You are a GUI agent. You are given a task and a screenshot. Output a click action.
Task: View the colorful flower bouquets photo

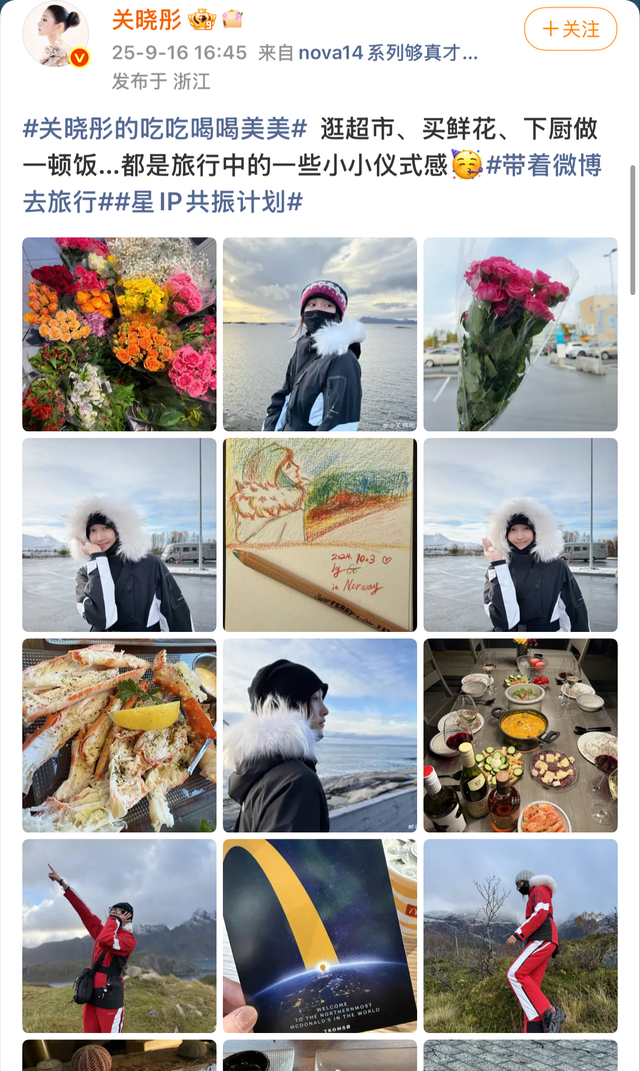click(119, 334)
